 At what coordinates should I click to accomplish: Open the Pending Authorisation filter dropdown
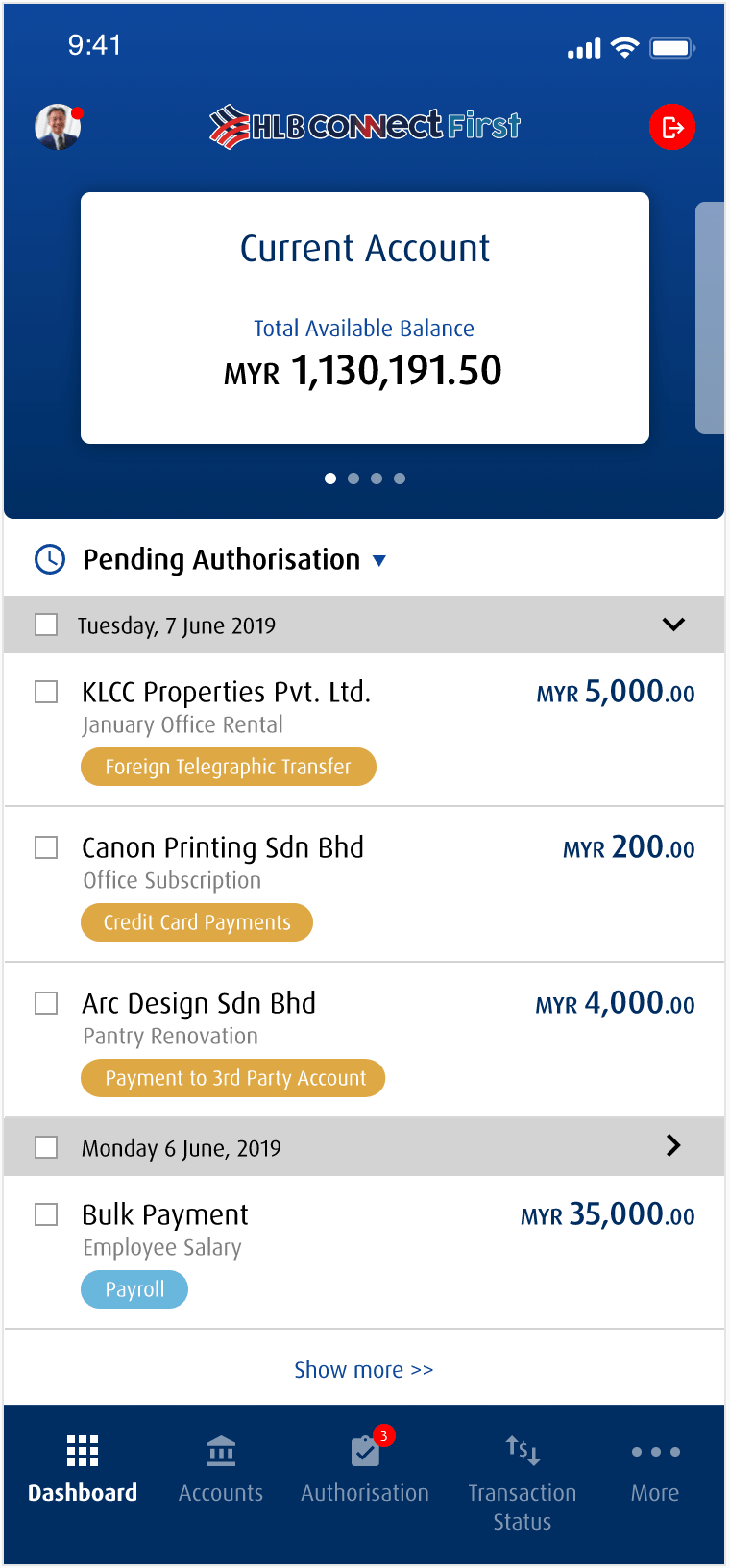coord(380,560)
